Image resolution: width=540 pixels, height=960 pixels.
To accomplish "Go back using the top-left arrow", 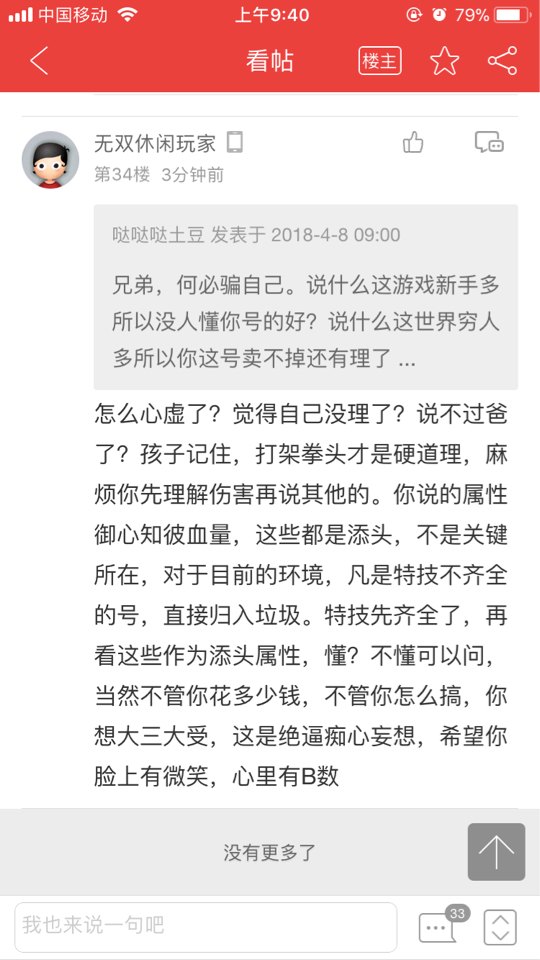I will [x=39, y=61].
